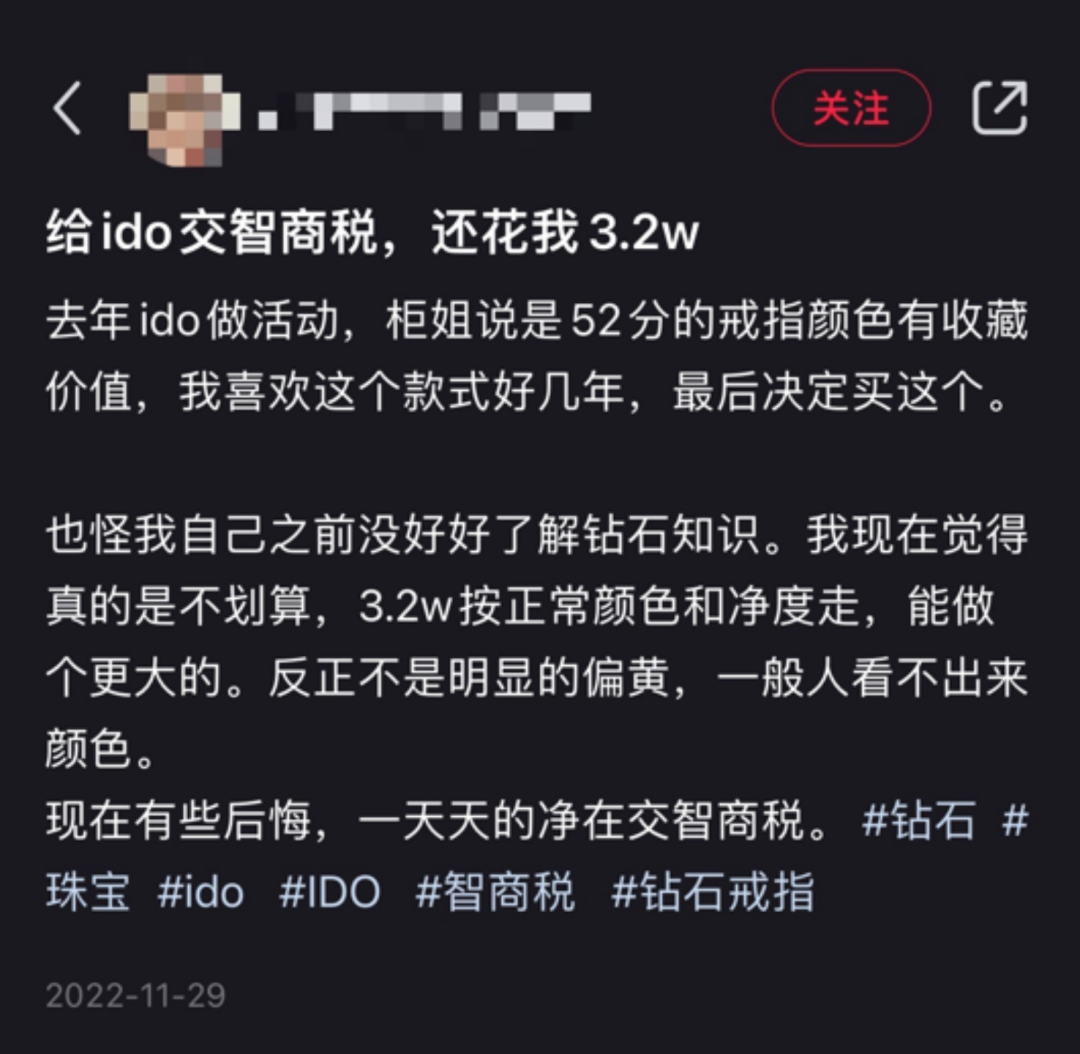This screenshot has width=1080, height=1054.
Task: Open the #钻石 hashtag
Action: coord(918,822)
